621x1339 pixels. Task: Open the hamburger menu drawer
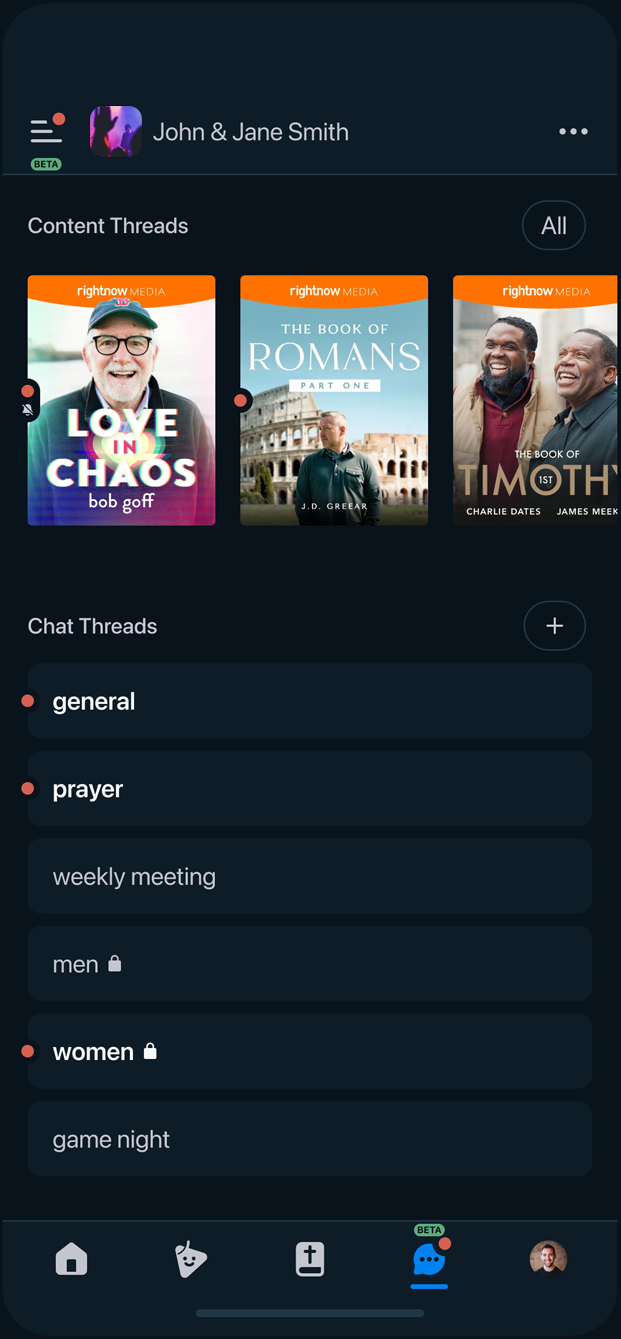pos(45,131)
